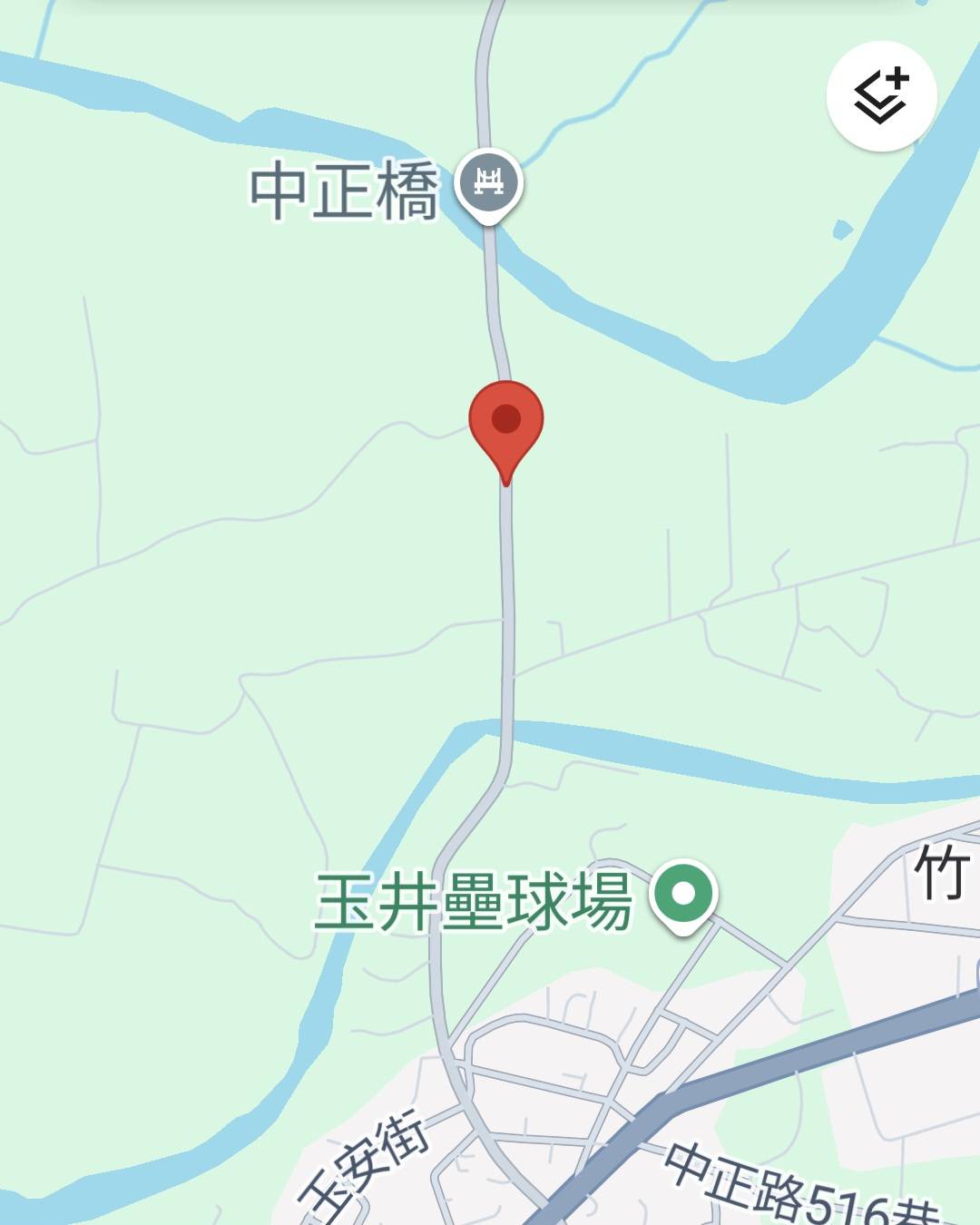Open the 玉井壘球場 place marker
Image resolution: width=980 pixels, height=1225 pixels.
(x=684, y=893)
